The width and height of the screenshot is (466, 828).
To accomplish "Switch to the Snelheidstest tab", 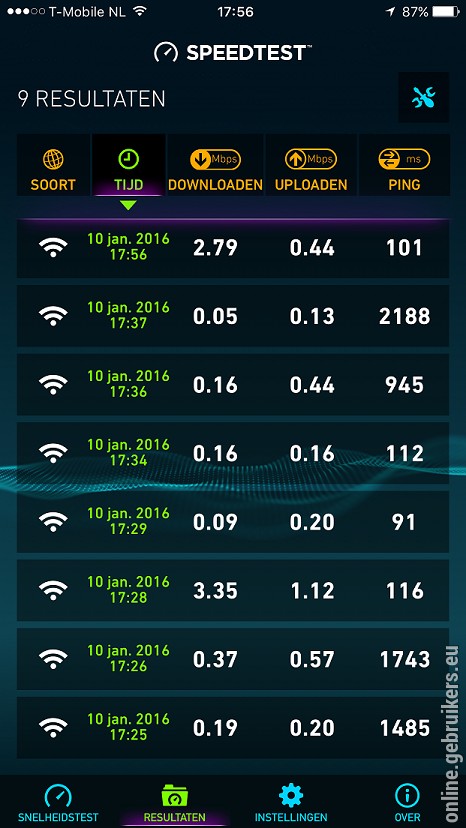I will click(x=58, y=803).
